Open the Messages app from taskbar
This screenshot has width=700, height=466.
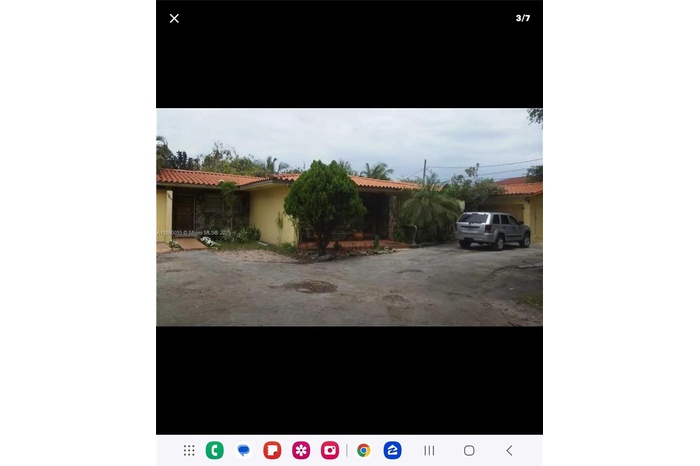[x=243, y=450]
